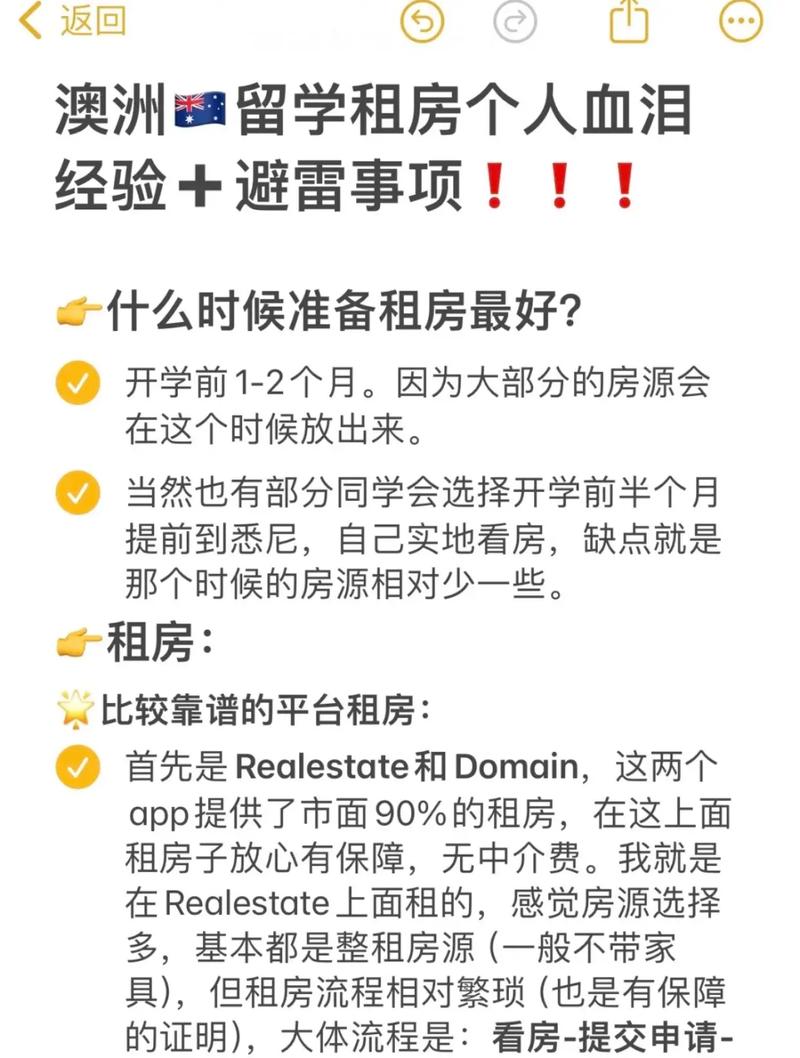The image size is (800, 1058).
Task: Go back via the 返回 button
Action: [x=72, y=22]
